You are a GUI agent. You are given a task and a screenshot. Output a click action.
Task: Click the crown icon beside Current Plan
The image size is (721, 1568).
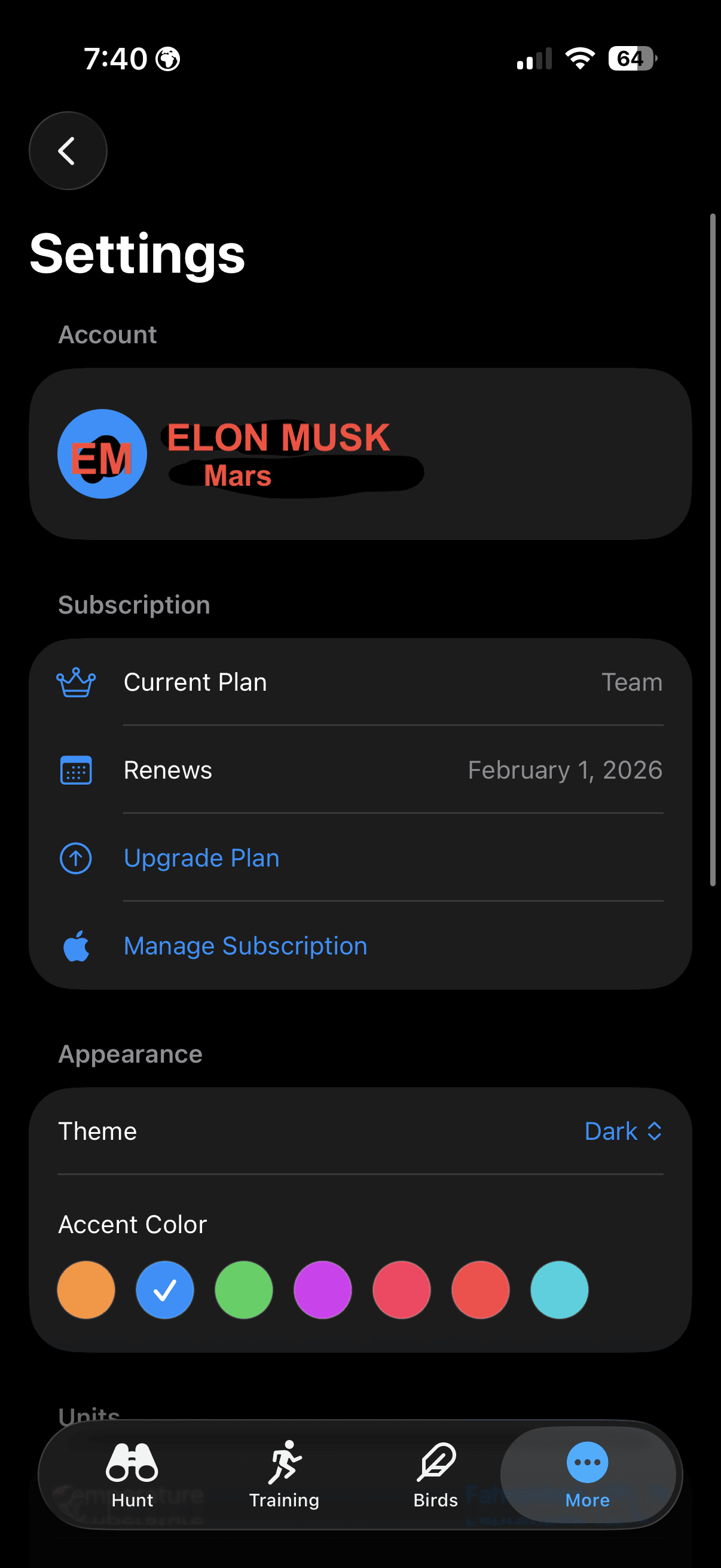(x=75, y=682)
